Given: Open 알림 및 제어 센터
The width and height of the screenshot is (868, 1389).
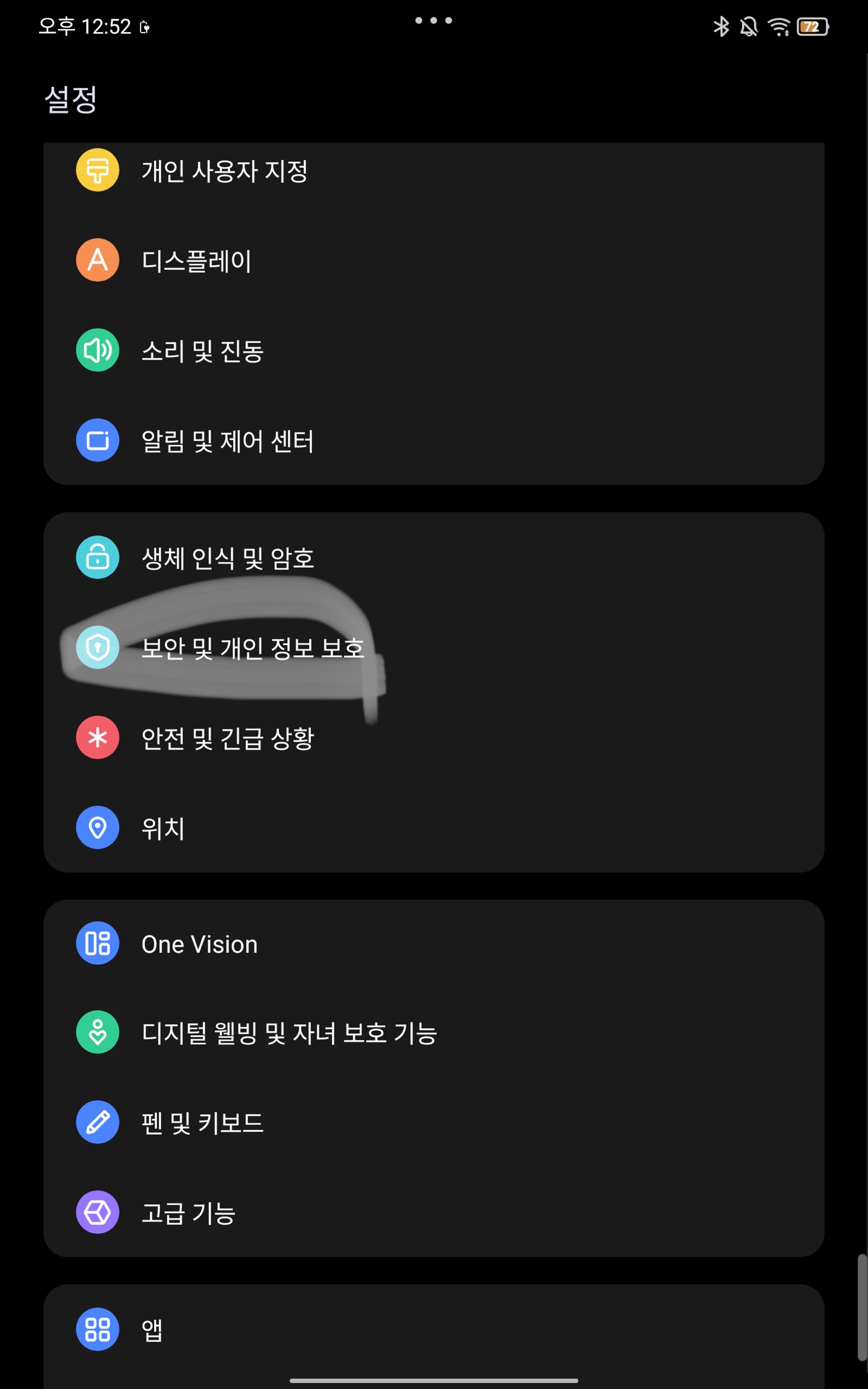Looking at the screenshot, I should tap(228, 441).
